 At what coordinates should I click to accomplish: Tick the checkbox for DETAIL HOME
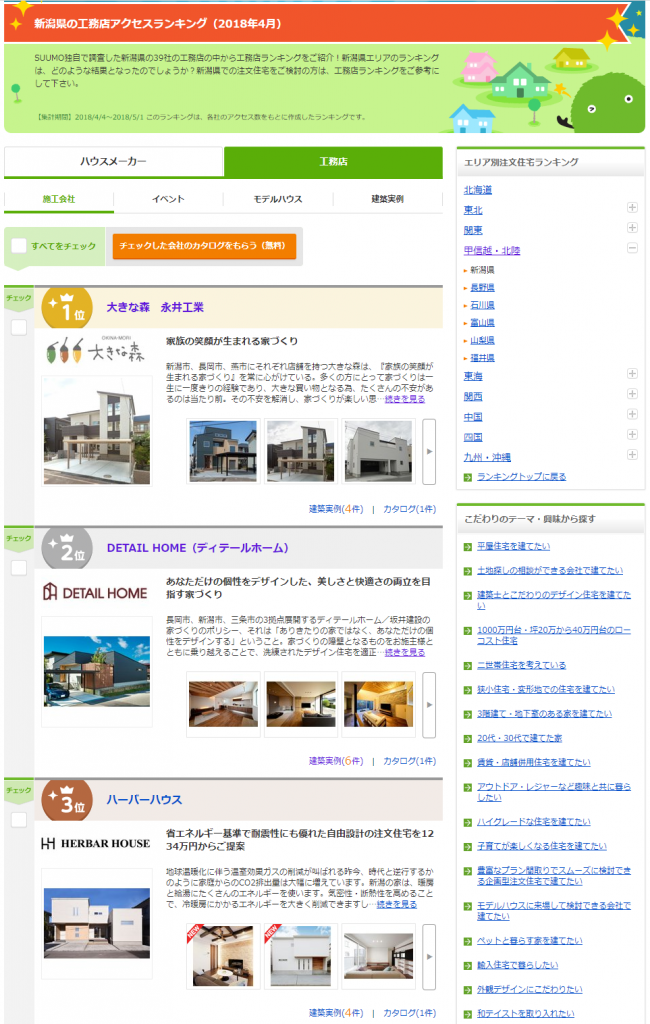19,568
